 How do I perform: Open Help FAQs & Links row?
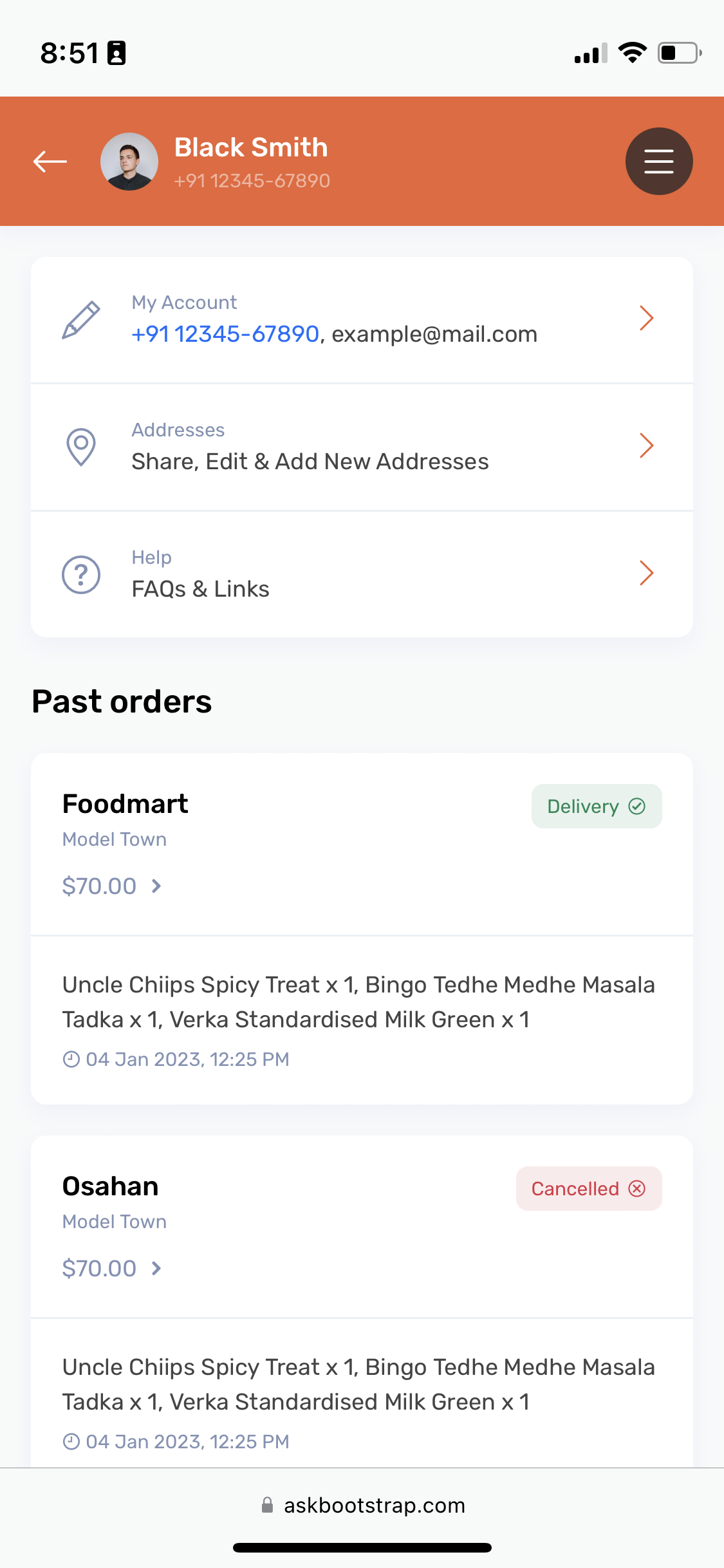click(x=362, y=574)
